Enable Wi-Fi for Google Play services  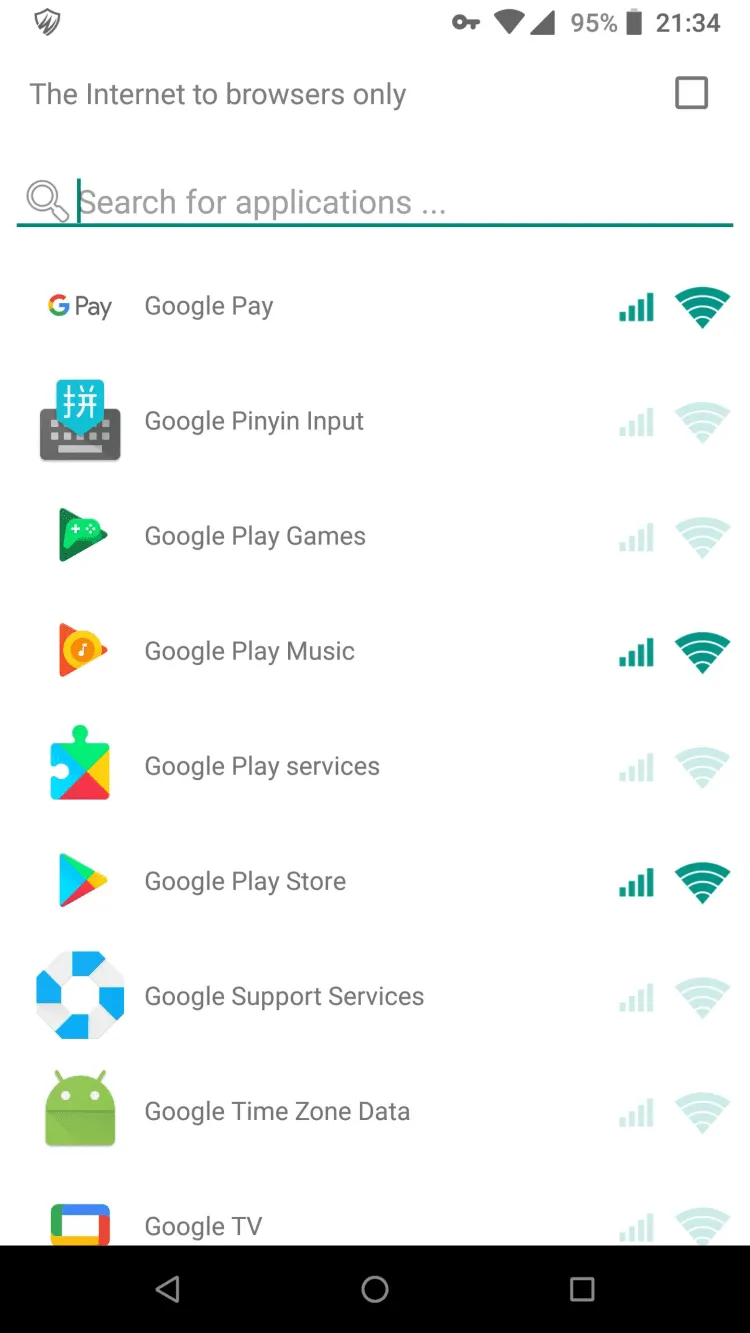click(702, 767)
